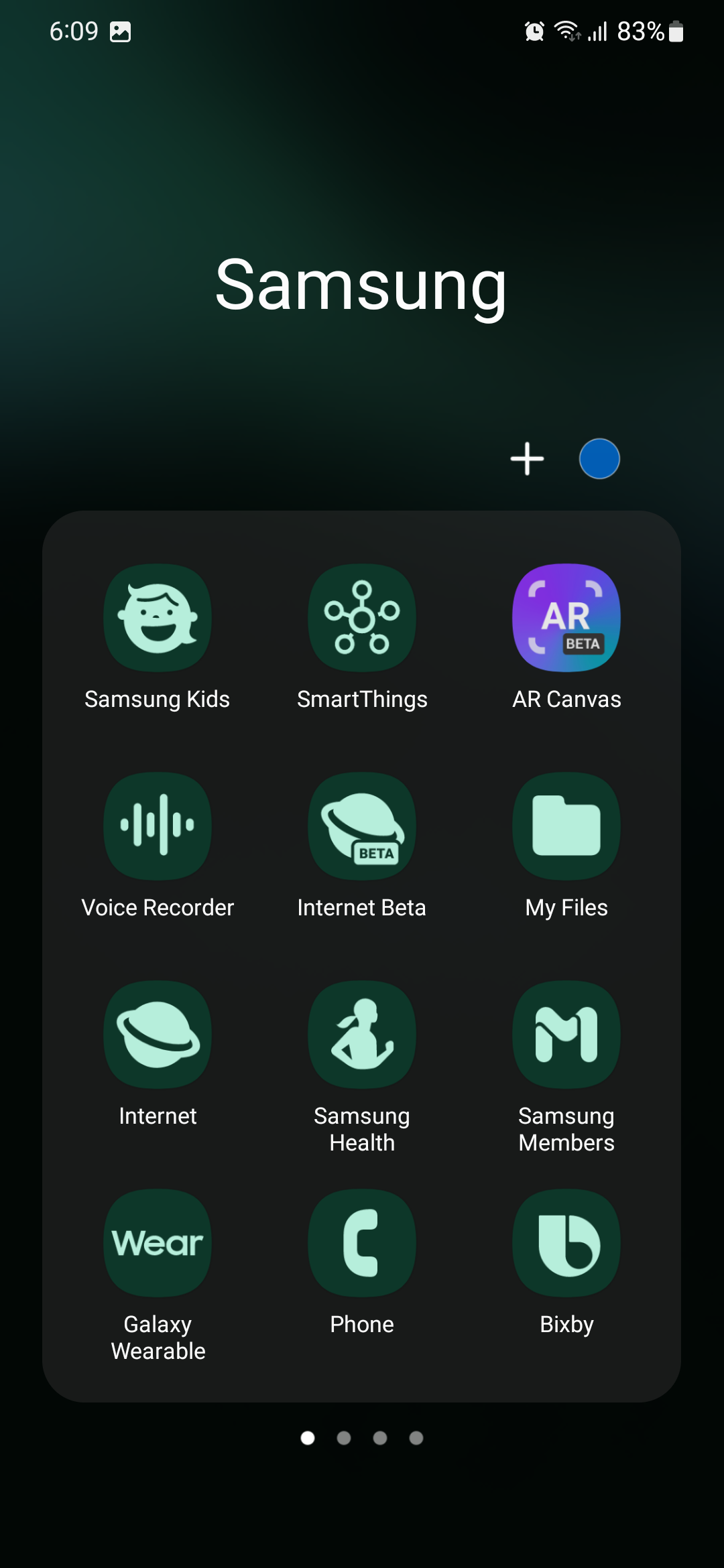Launch the Internet browser
This screenshot has height=1568, width=724.
click(x=158, y=1035)
